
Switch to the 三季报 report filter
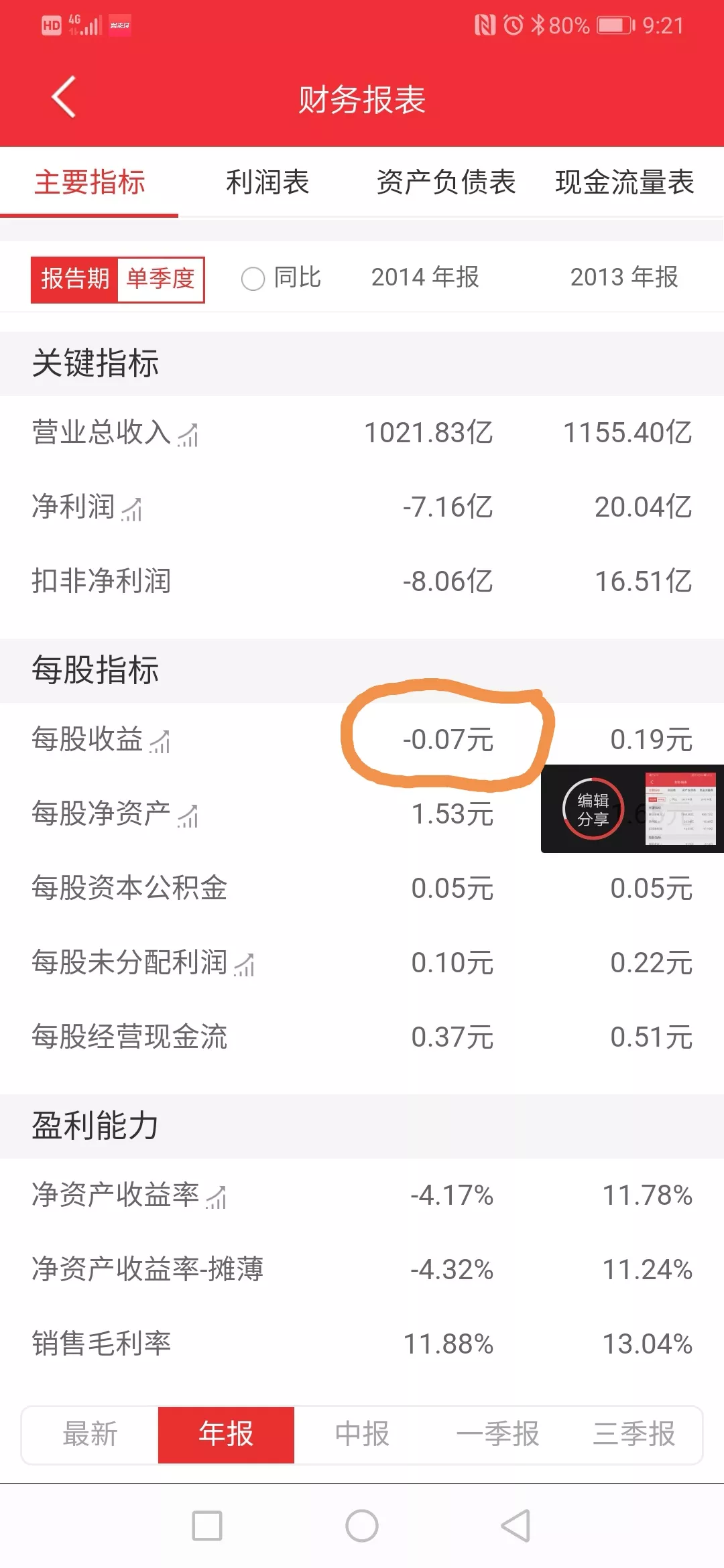(x=634, y=1435)
